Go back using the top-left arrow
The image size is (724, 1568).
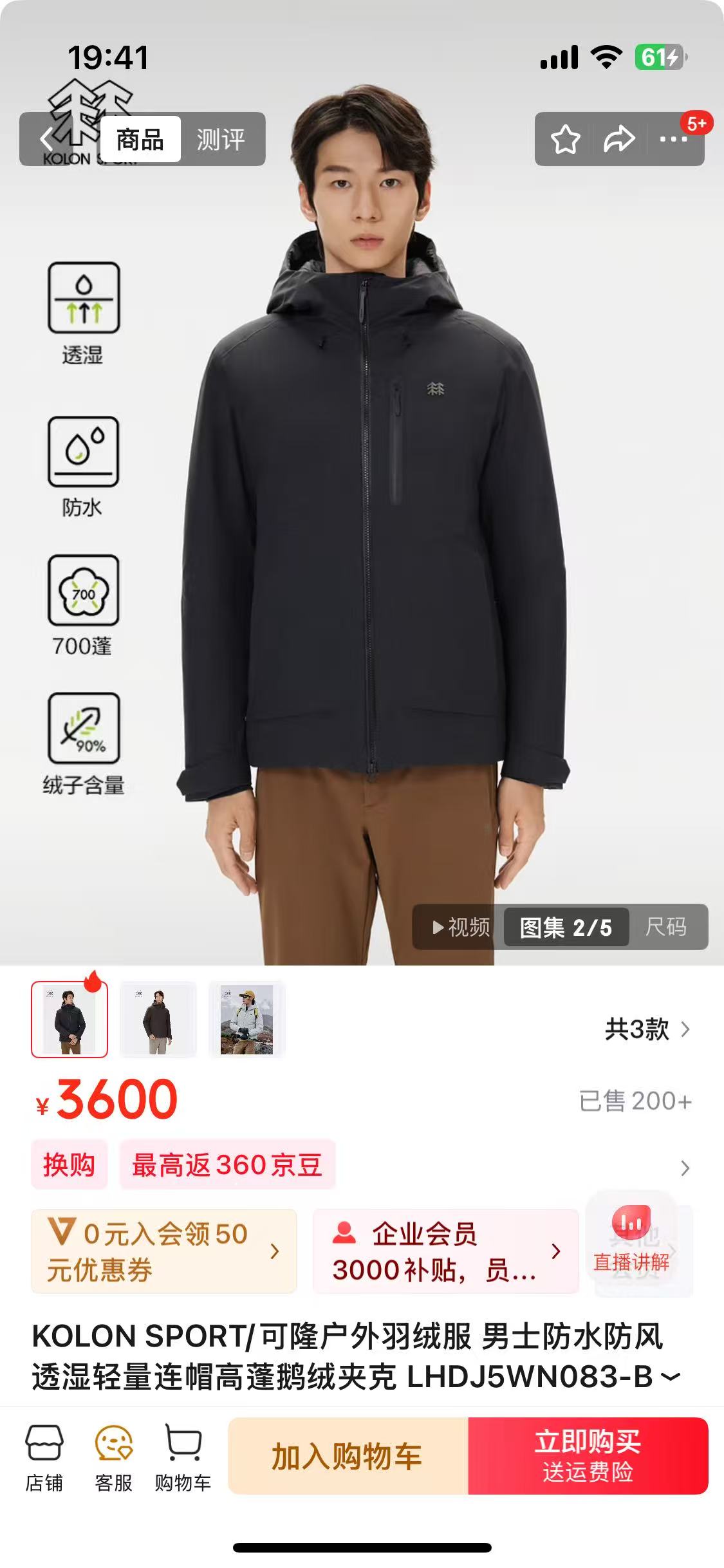[x=46, y=139]
